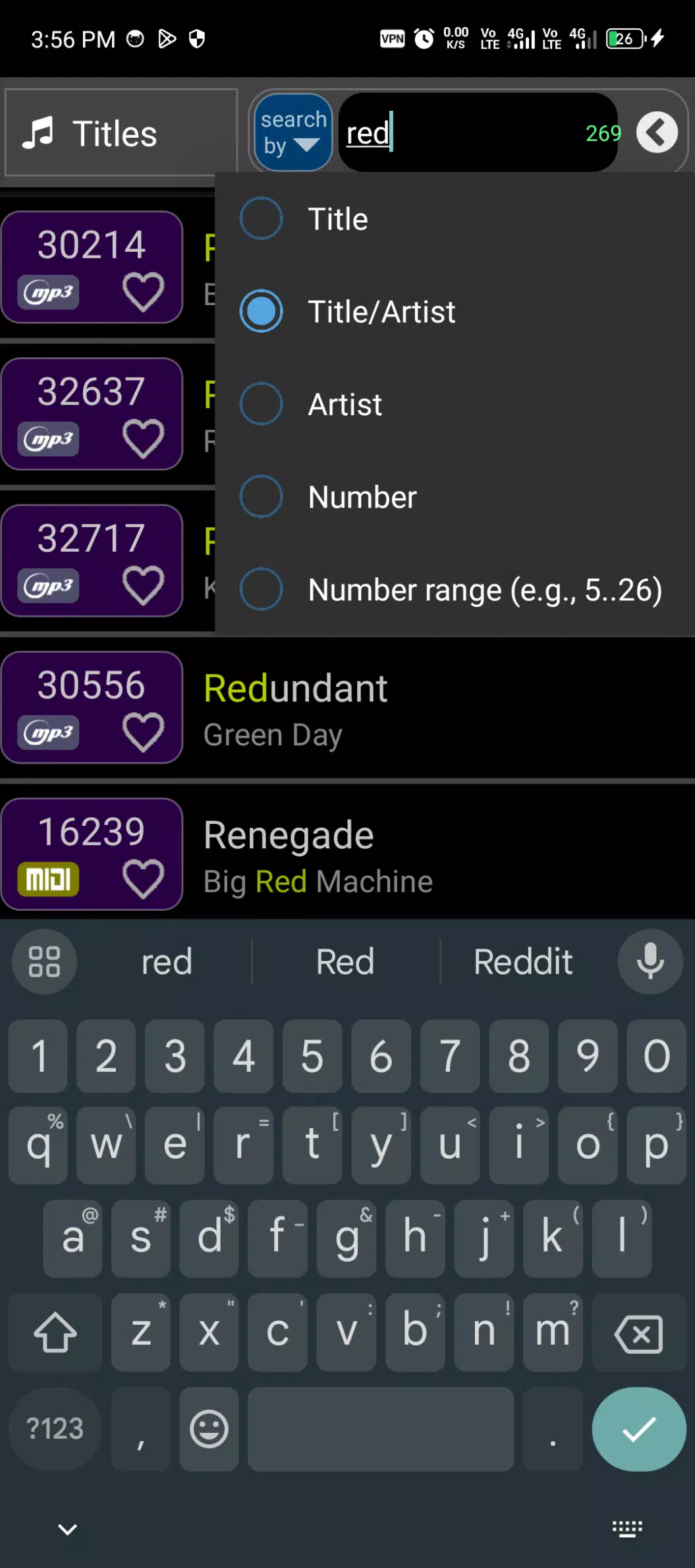Like song number 32717

(x=143, y=585)
